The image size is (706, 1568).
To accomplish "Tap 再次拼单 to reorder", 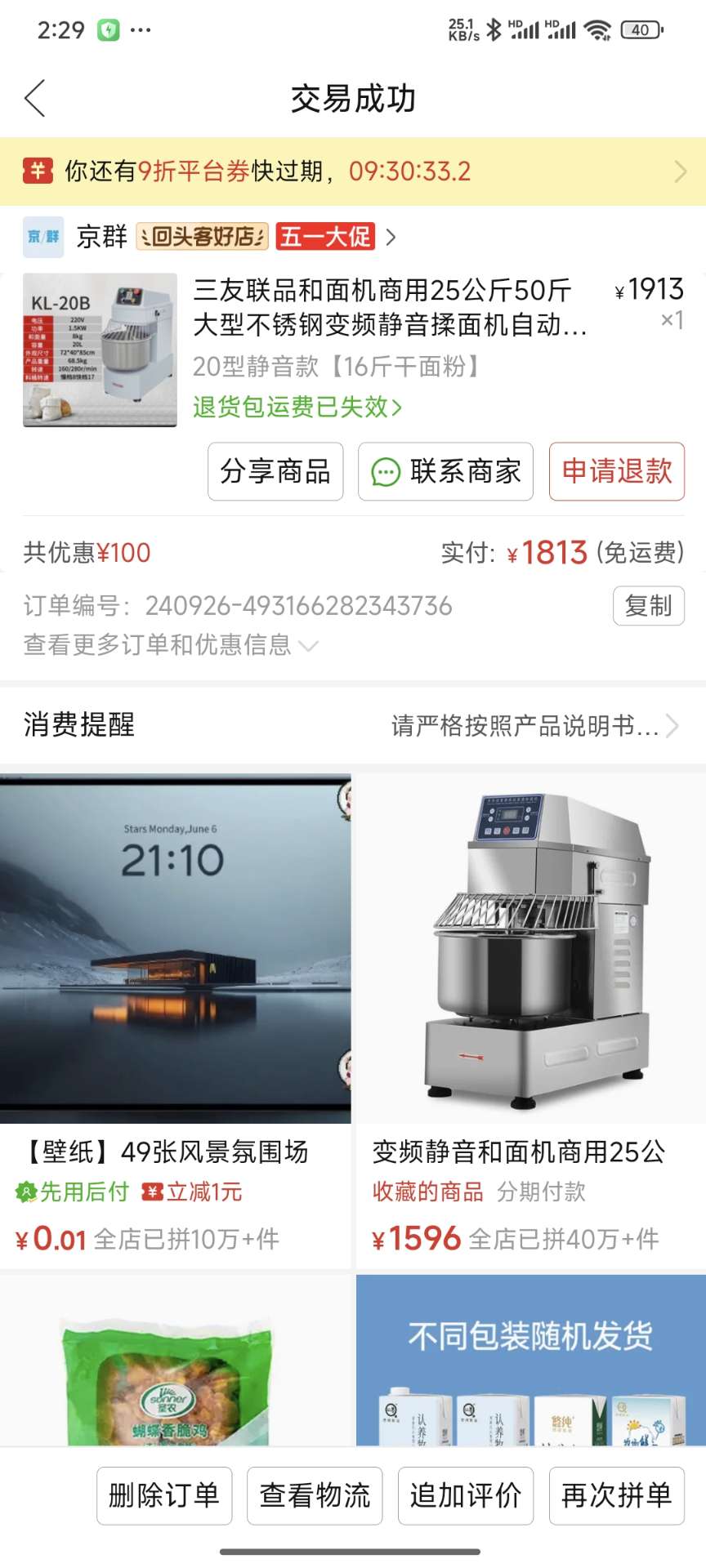I will 616,1495.
